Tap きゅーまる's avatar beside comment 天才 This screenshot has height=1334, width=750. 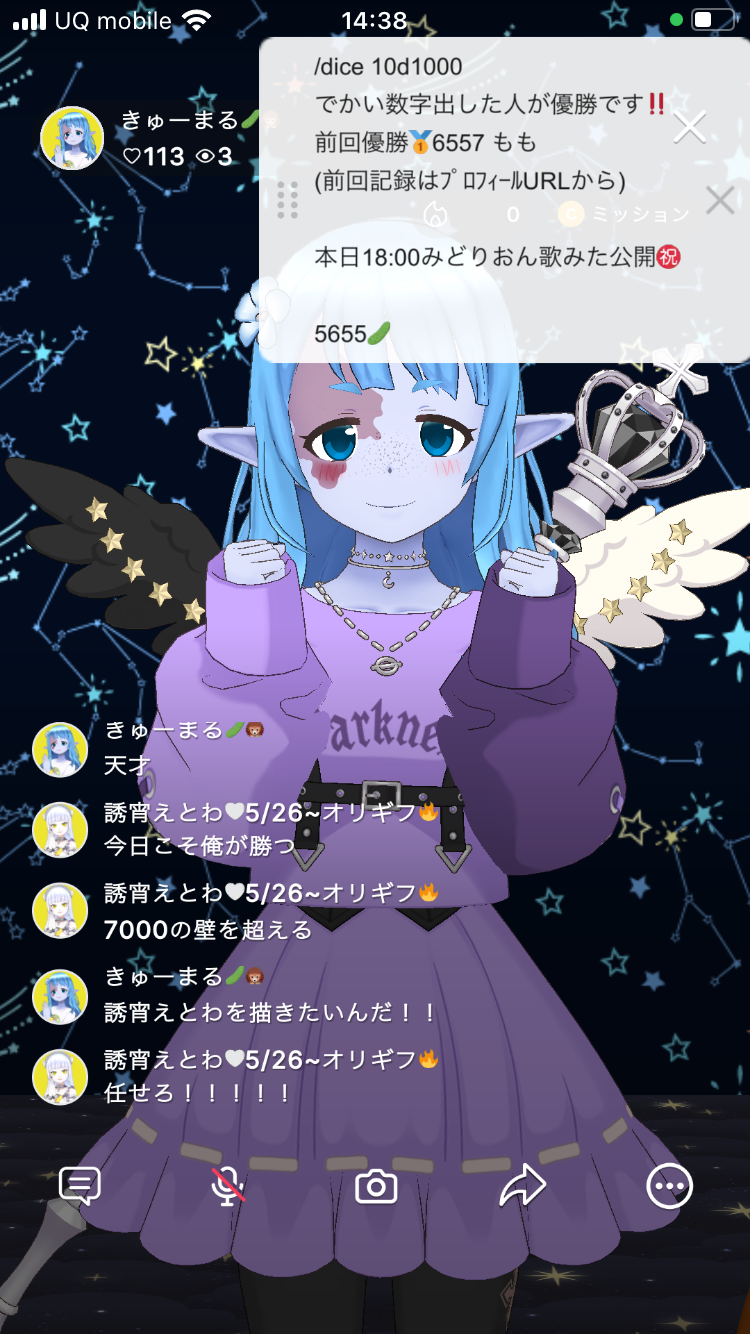point(60,749)
